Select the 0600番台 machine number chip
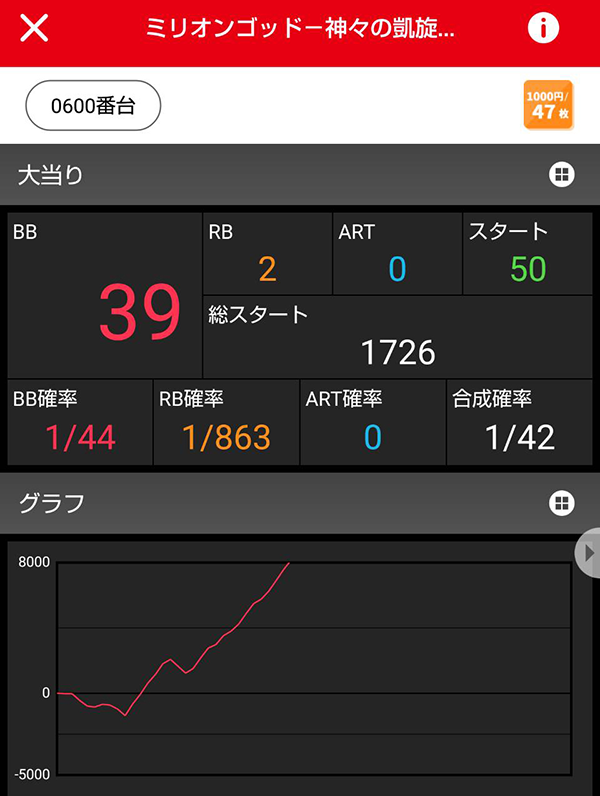600x796 pixels. pos(93,106)
